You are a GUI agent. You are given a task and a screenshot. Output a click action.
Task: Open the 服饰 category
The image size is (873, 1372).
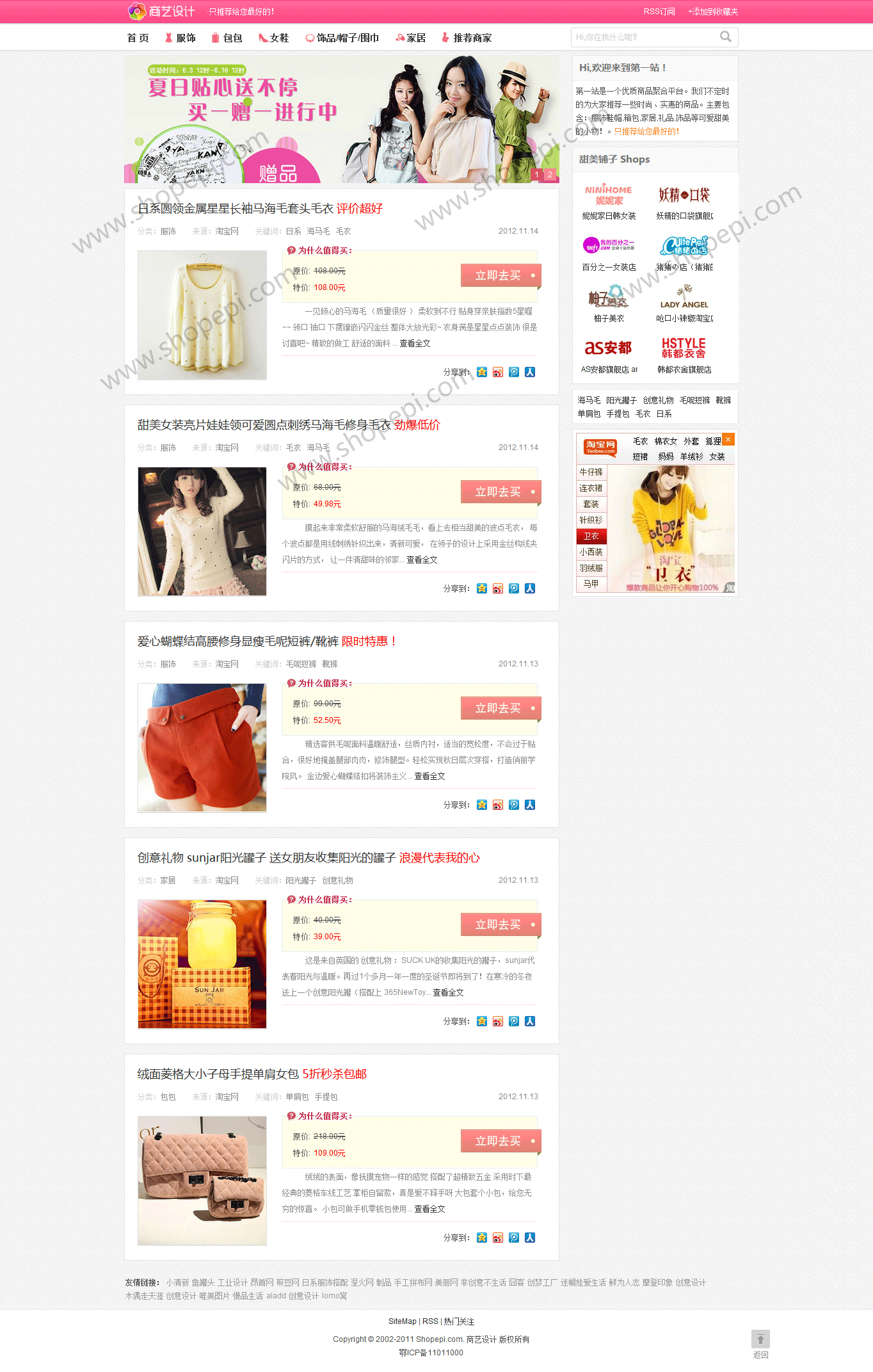point(181,38)
